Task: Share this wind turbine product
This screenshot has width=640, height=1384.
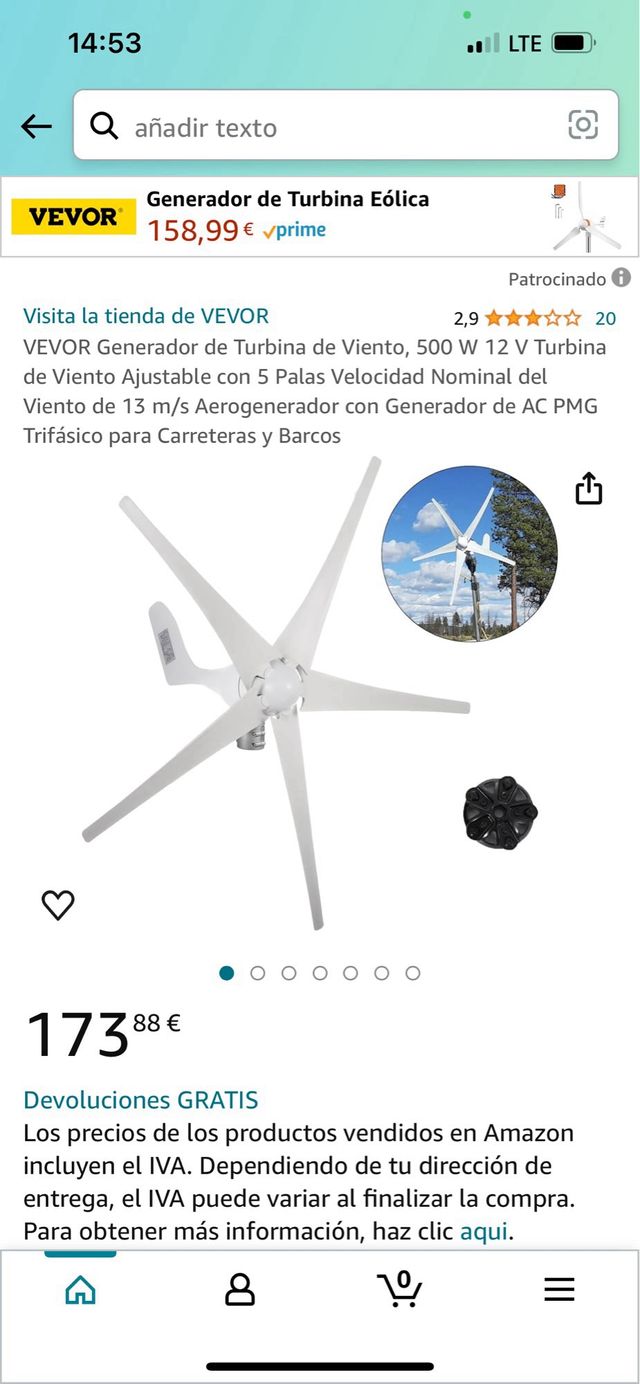Action: (x=589, y=489)
